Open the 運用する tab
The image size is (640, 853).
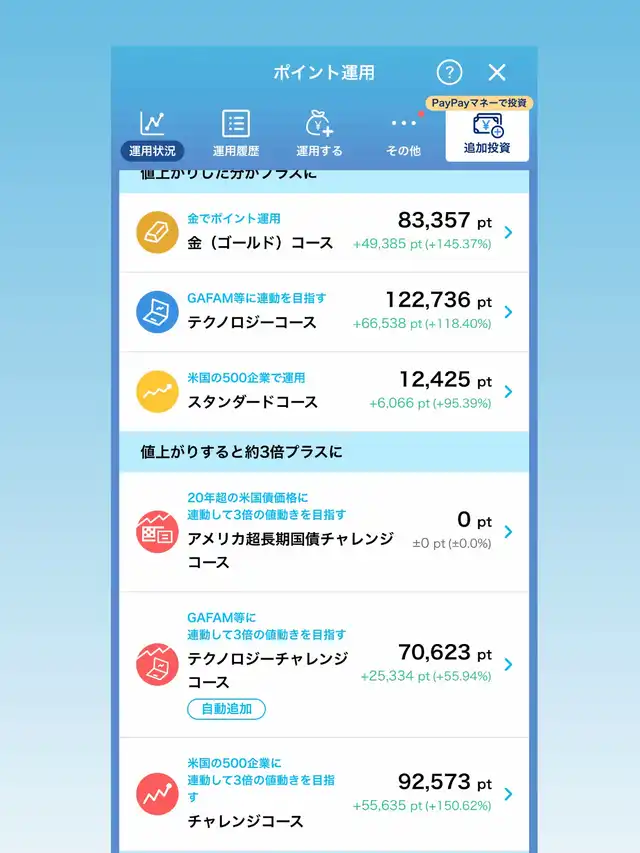tap(319, 134)
